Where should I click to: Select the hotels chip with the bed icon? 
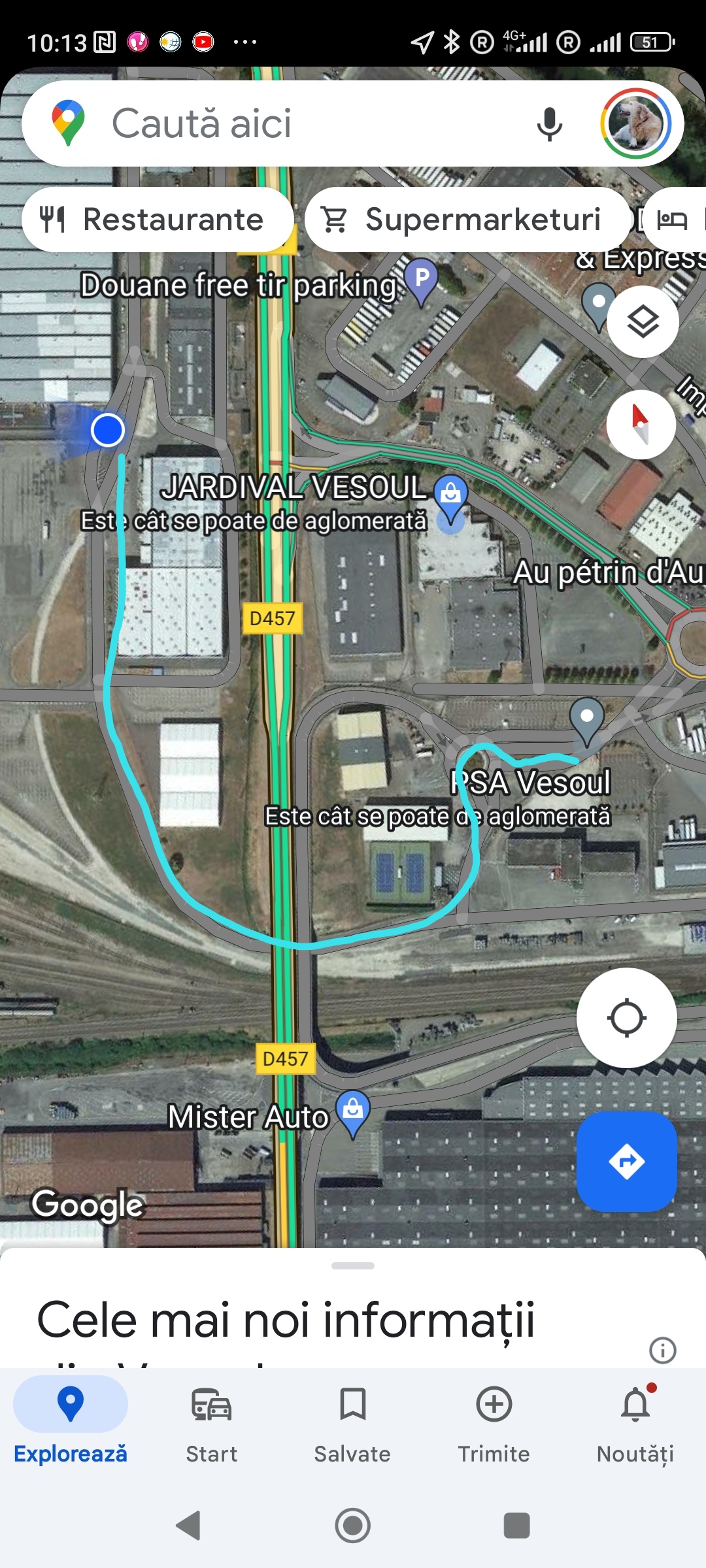pyautogui.click(x=673, y=220)
